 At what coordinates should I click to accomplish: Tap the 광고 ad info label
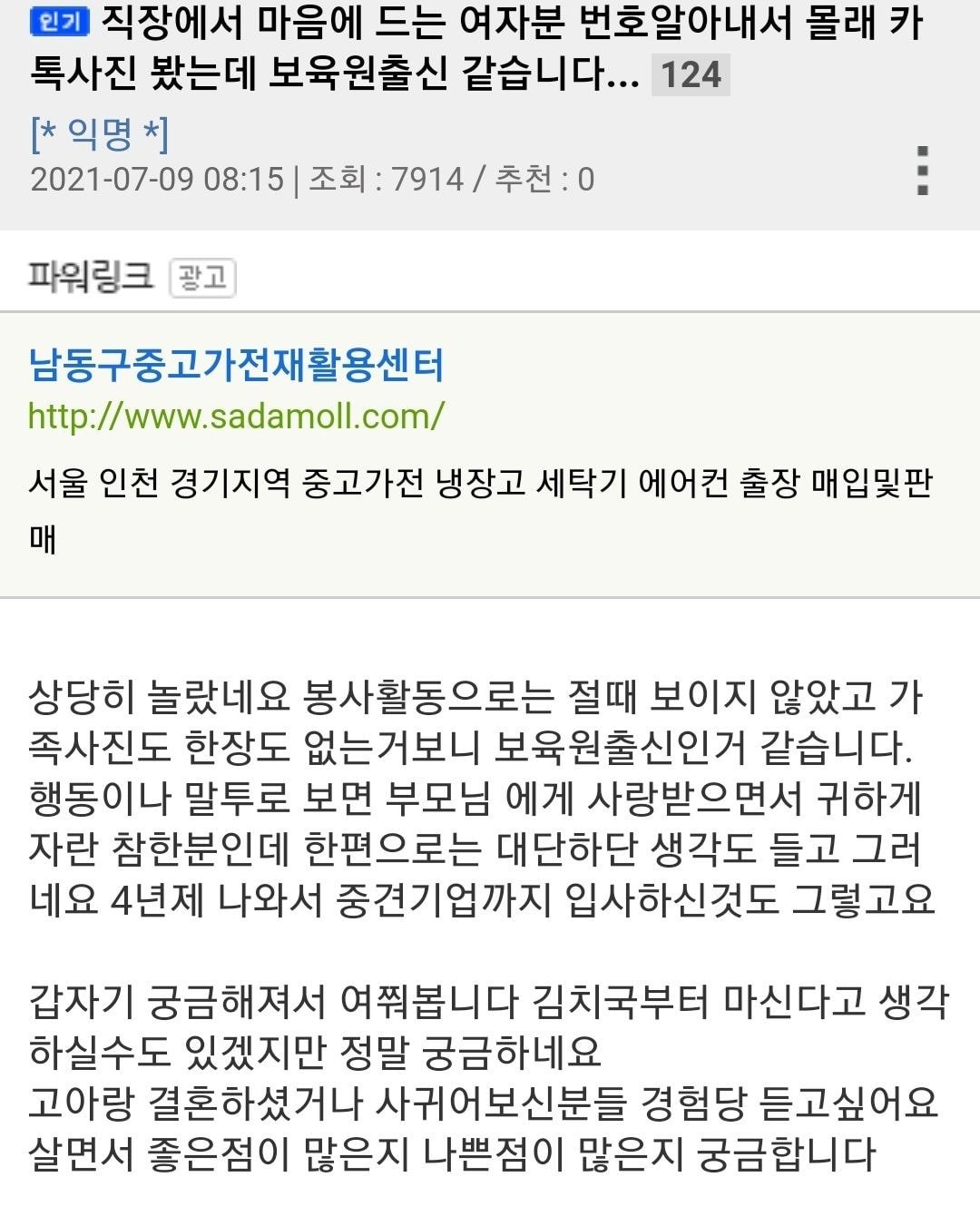[x=202, y=277]
